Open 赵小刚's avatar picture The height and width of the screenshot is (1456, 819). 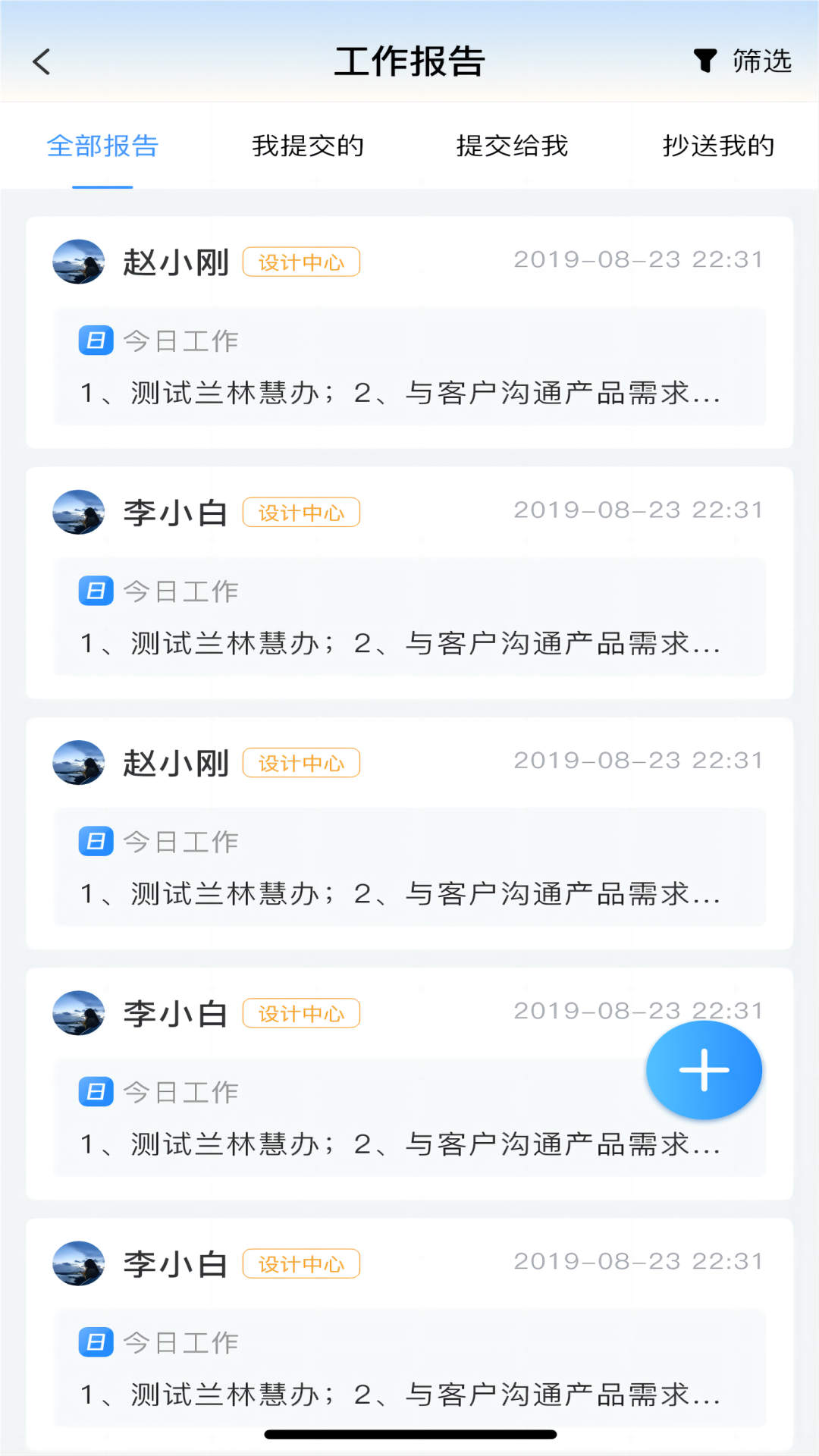tap(78, 262)
